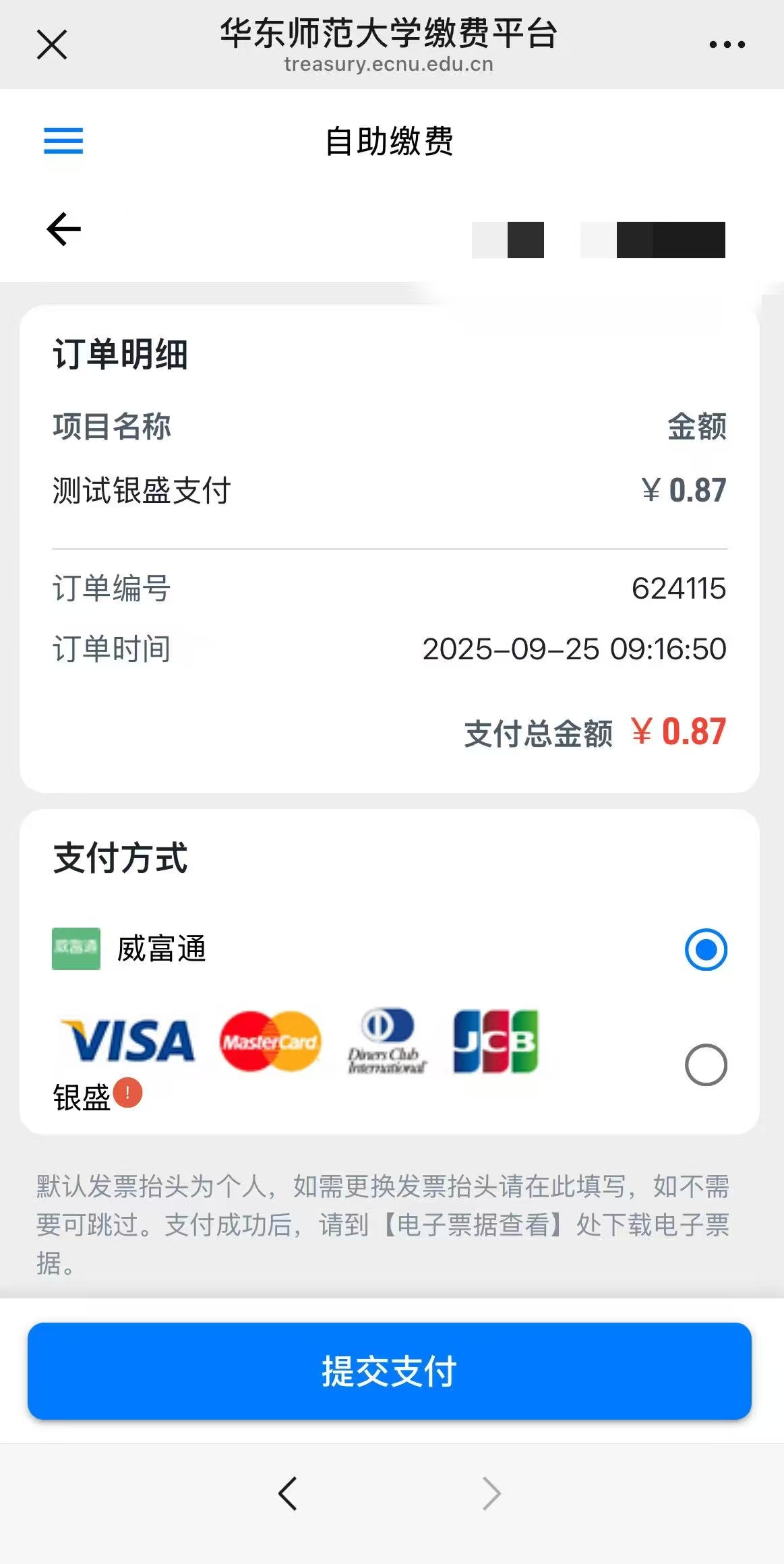Submit payment with 提交支付

pyautogui.click(x=390, y=1371)
